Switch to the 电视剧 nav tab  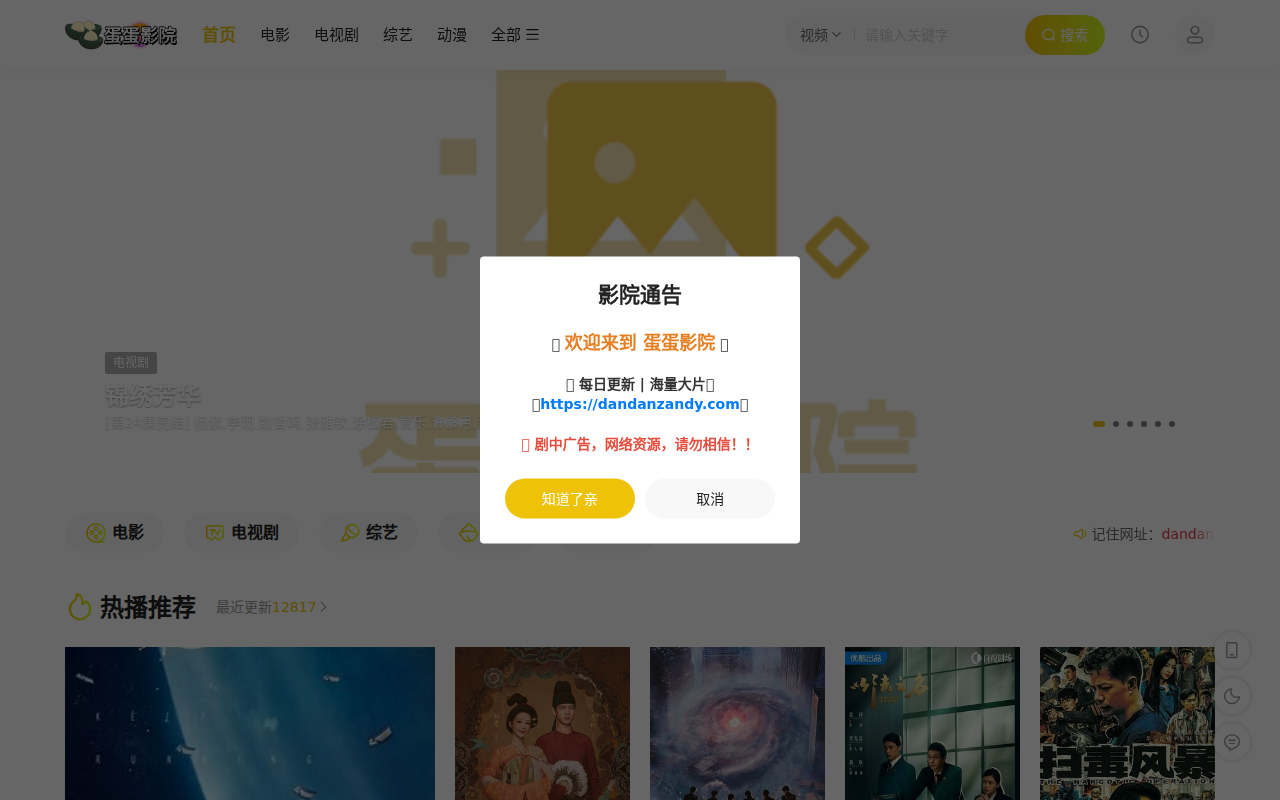coord(336,35)
